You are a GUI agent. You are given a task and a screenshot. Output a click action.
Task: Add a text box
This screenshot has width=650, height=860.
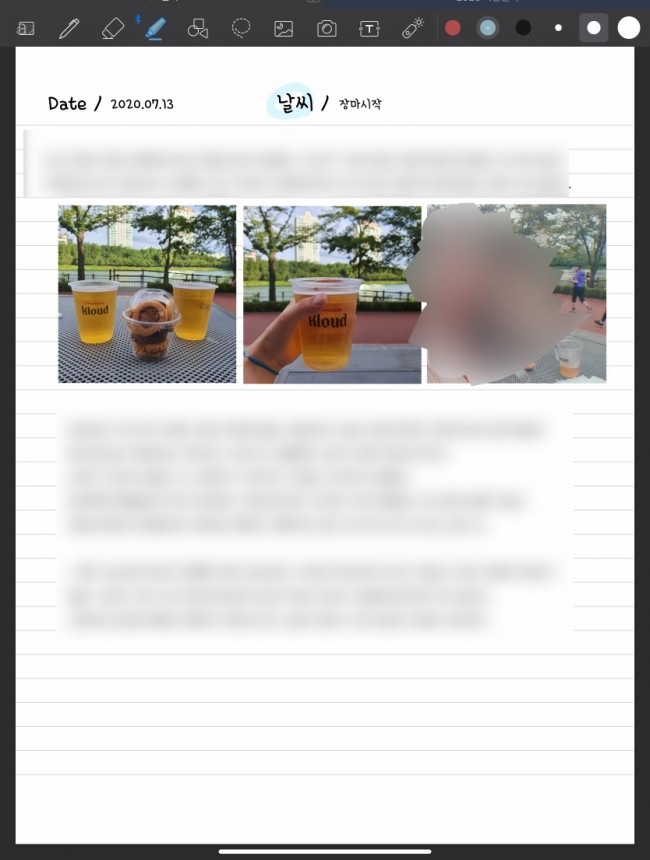(x=369, y=28)
